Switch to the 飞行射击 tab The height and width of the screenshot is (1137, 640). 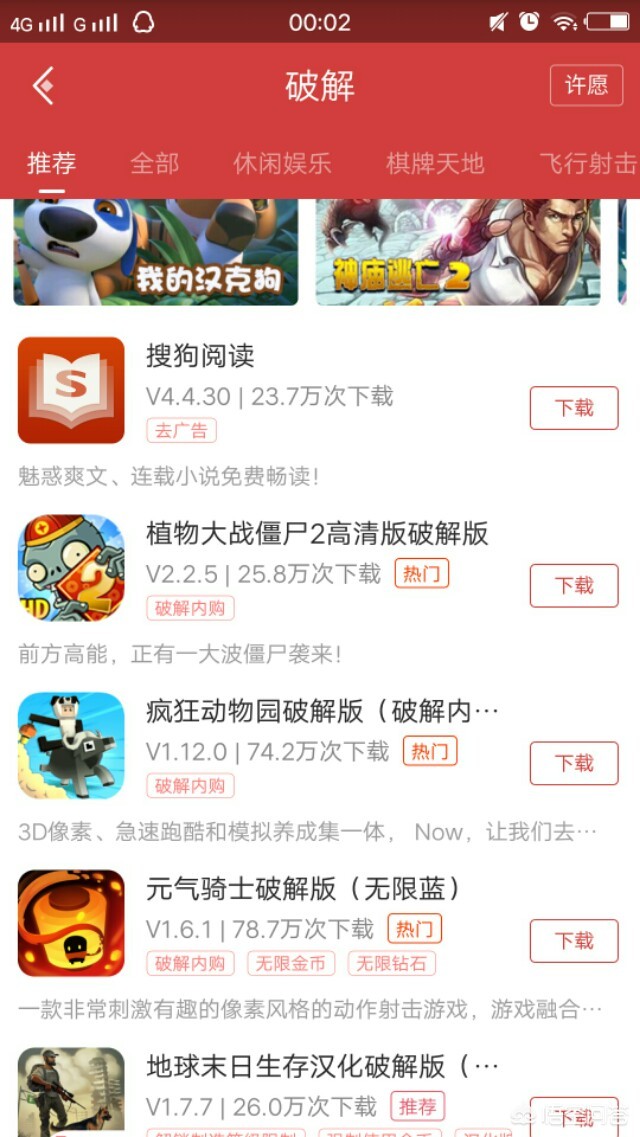[588, 163]
